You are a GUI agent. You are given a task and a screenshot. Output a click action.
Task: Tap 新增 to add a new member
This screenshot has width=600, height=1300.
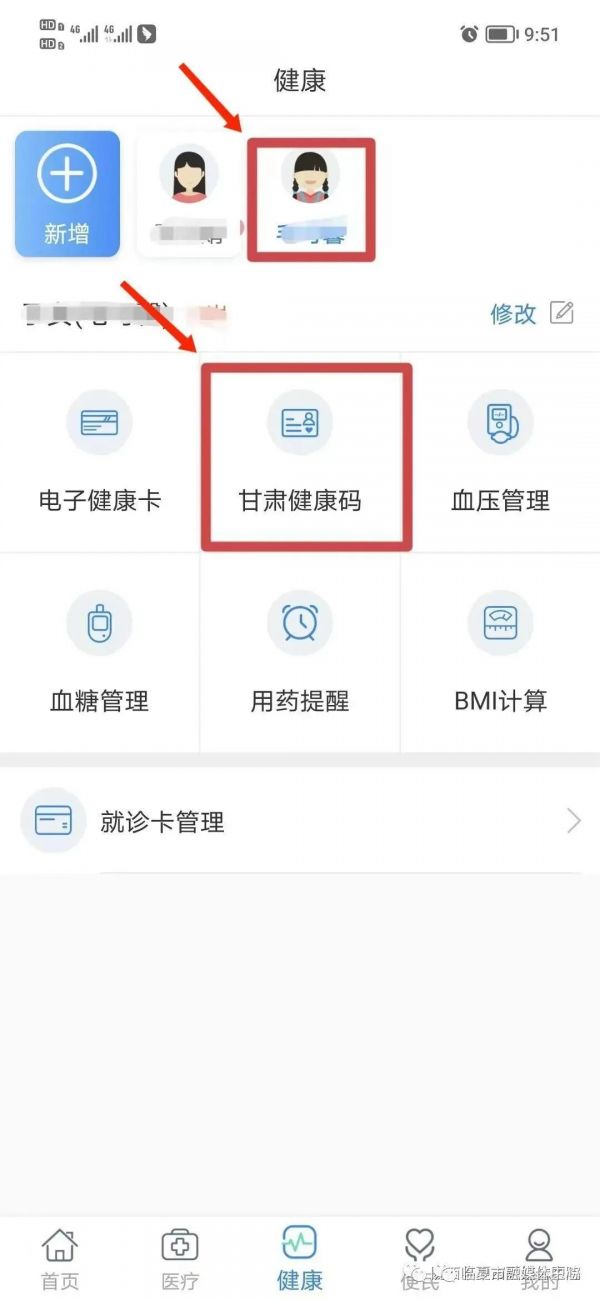coord(67,194)
